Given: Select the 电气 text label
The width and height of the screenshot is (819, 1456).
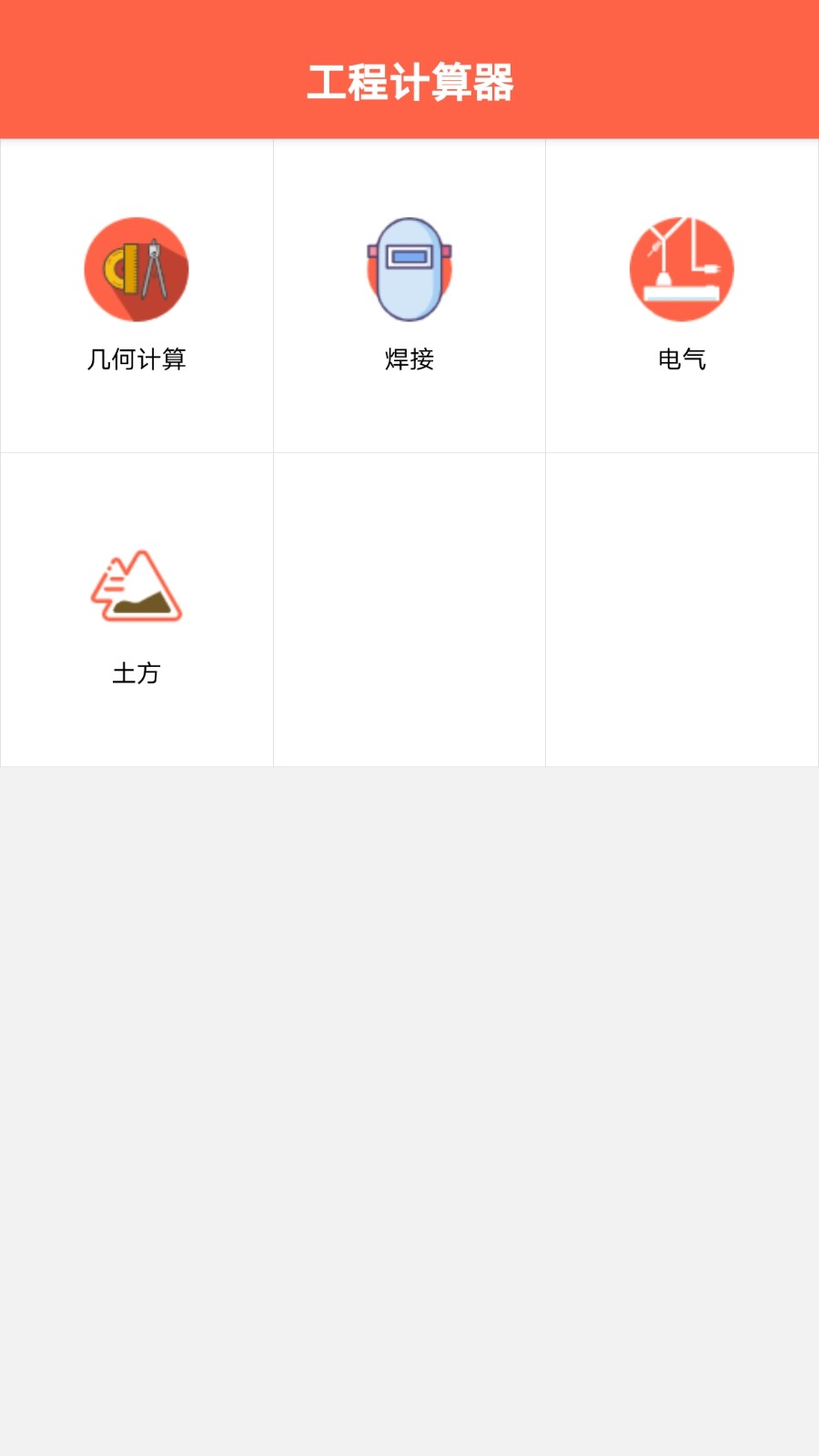Looking at the screenshot, I should click(682, 359).
